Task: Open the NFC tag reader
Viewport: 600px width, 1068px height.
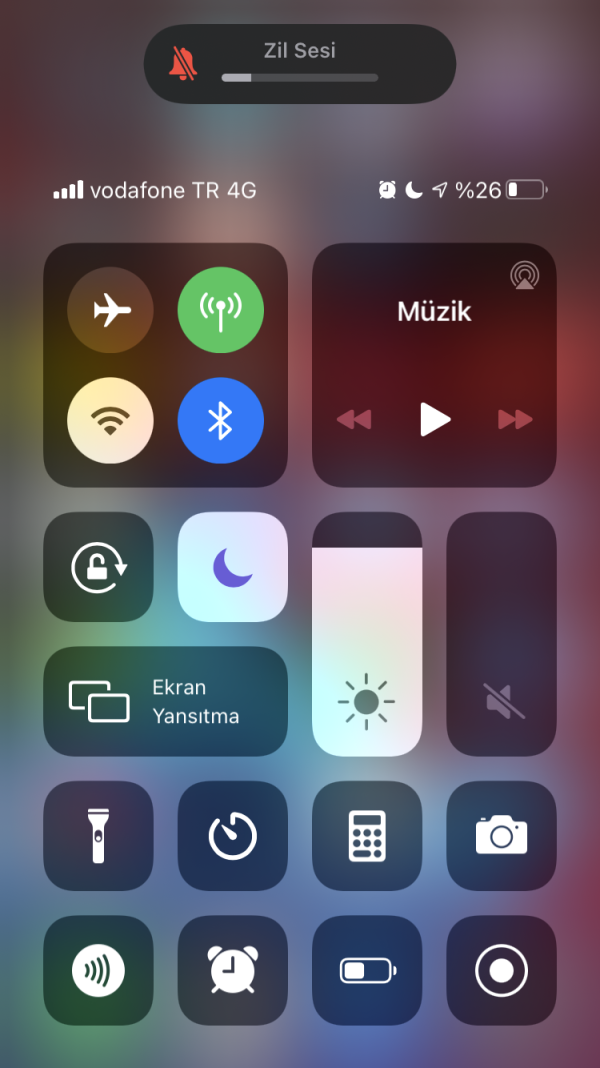Action: click(98, 970)
